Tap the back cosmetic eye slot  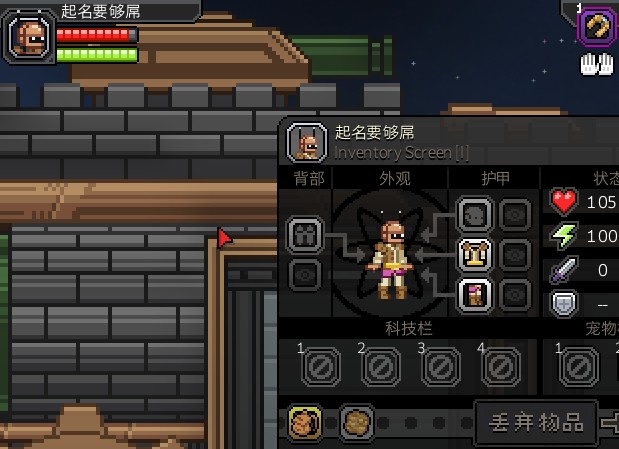[304, 275]
